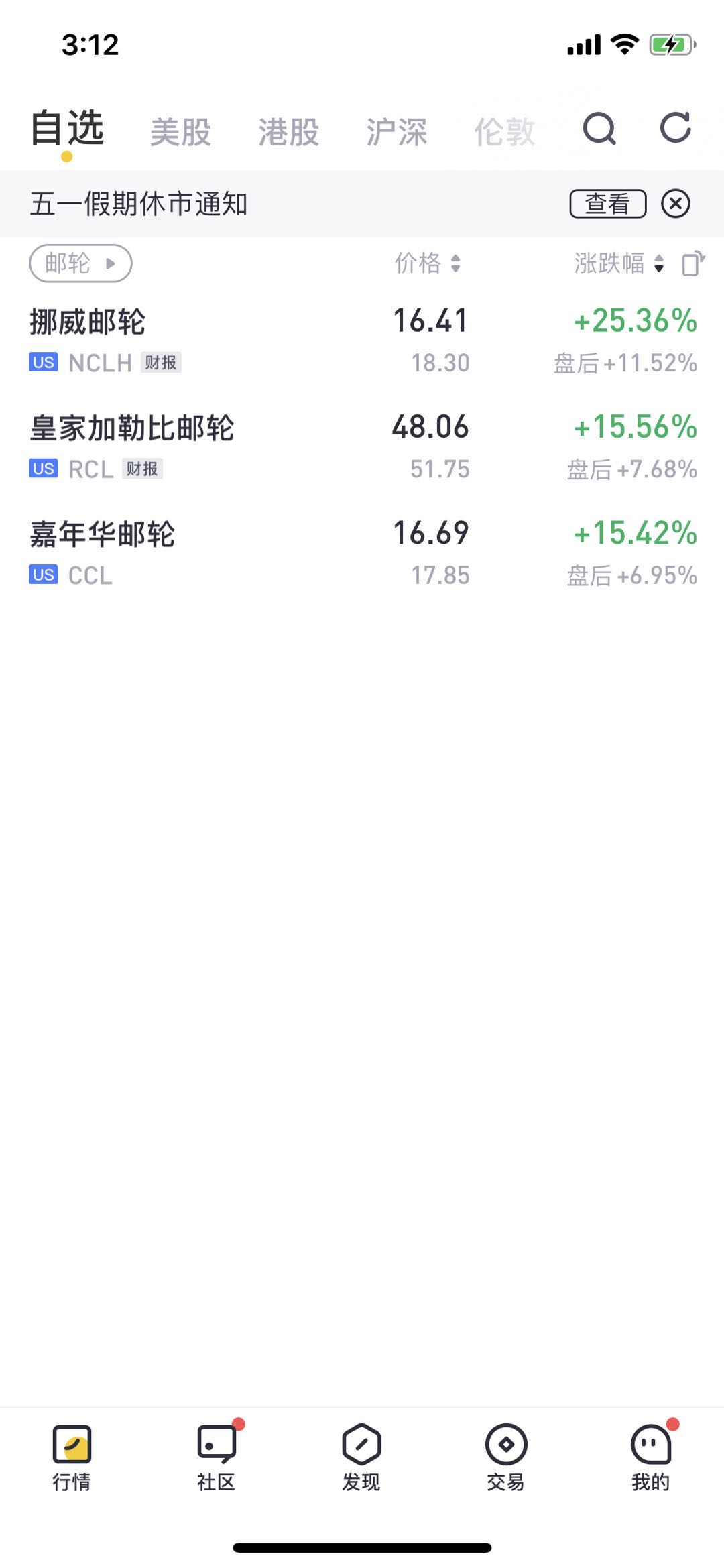Select the 行情 bottom tab
The height and width of the screenshot is (1568, 724).
(72, 1457)
